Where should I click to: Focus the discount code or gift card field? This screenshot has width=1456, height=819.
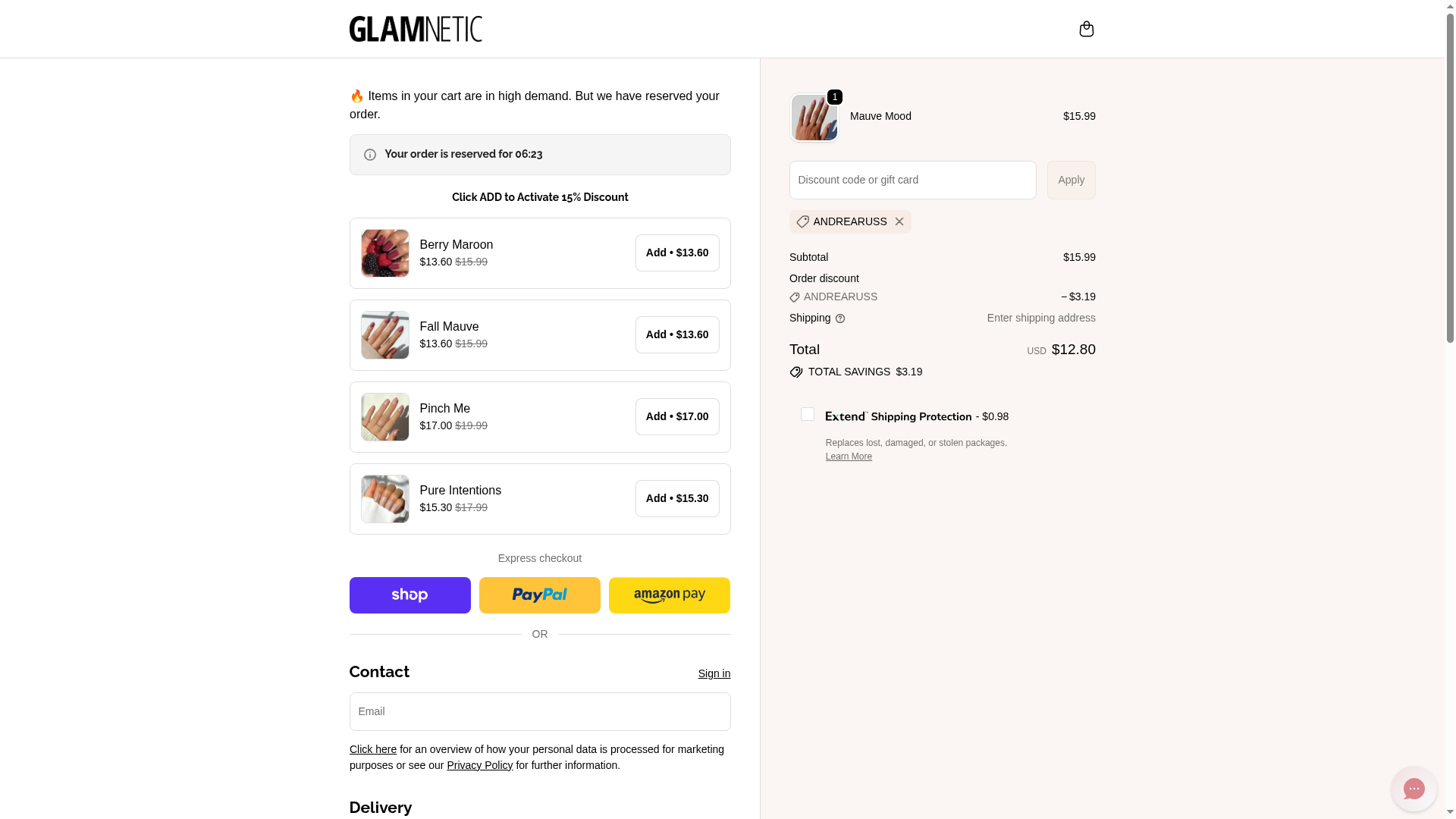[x=912, y=180]
